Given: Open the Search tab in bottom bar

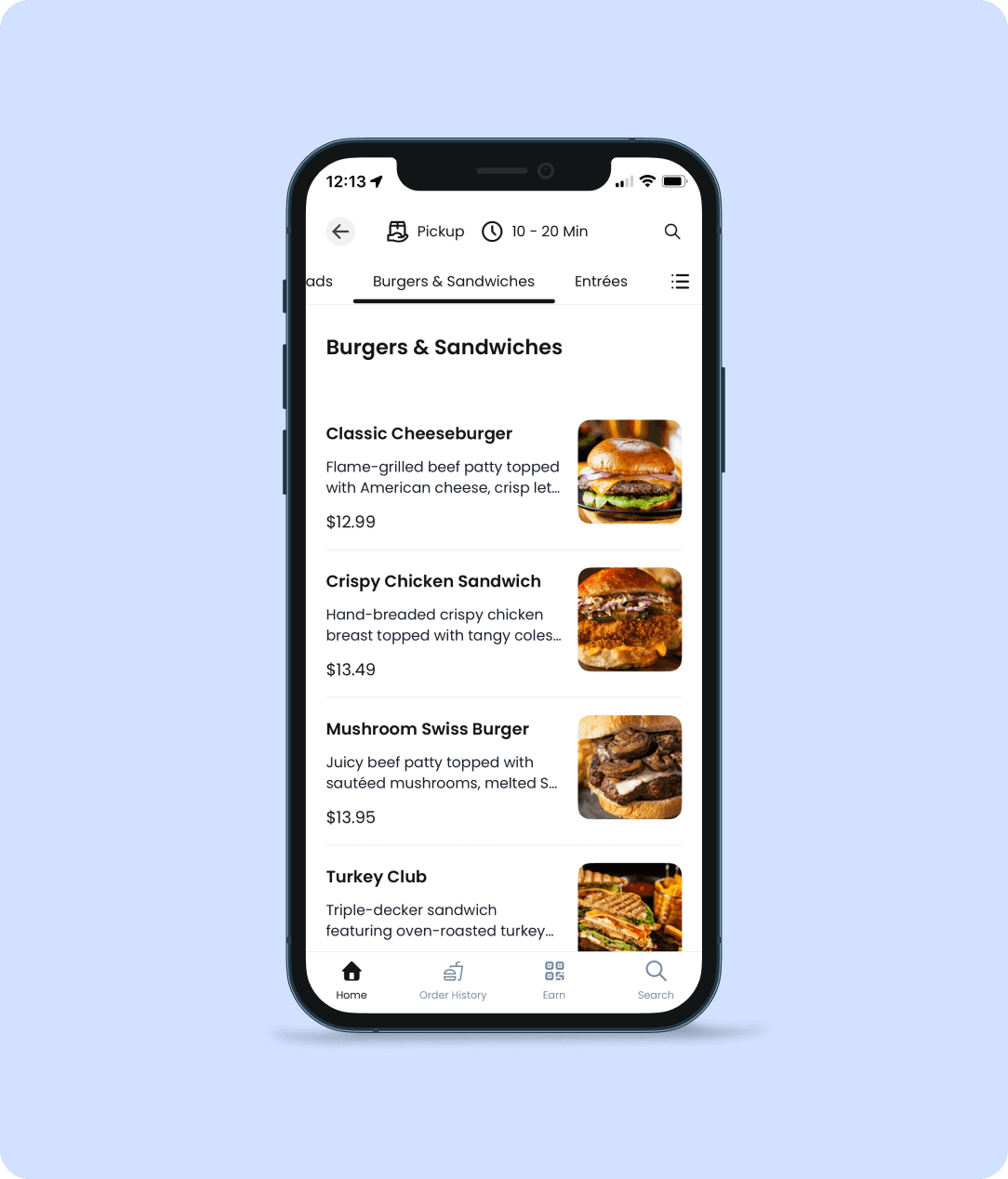Looking at the screenshot, I should (656, 980).
